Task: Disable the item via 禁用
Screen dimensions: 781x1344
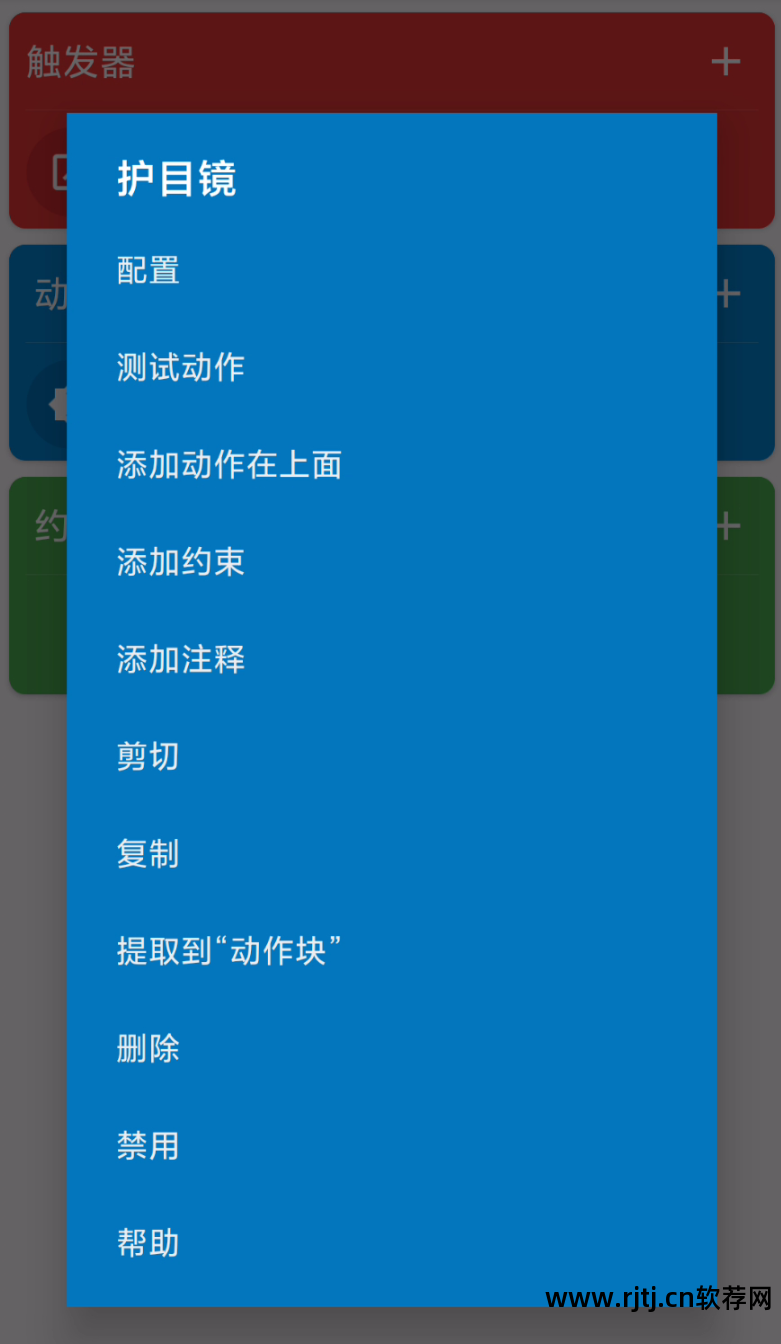Action: point(147,1146)
